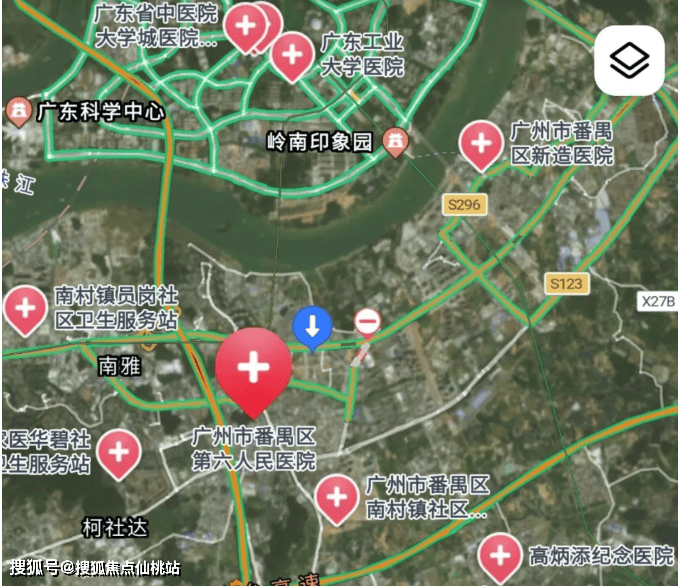Select the 广州市番禺区第六人民医院 hospital pin
Image resolution: width=678 pixels, height=586 pixels.
(254, 369)
